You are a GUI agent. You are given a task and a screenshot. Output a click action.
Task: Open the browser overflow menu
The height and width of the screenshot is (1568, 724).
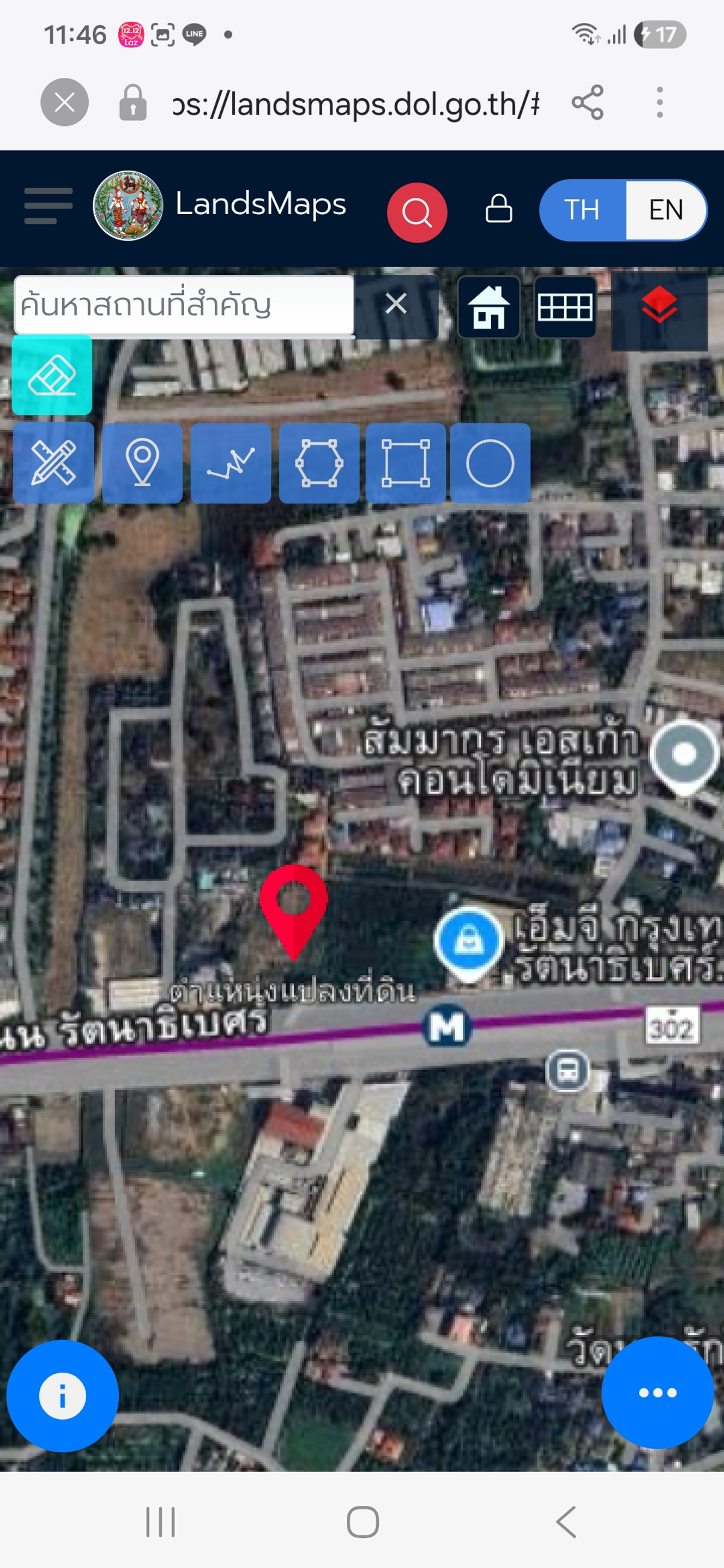coord(659,103)
